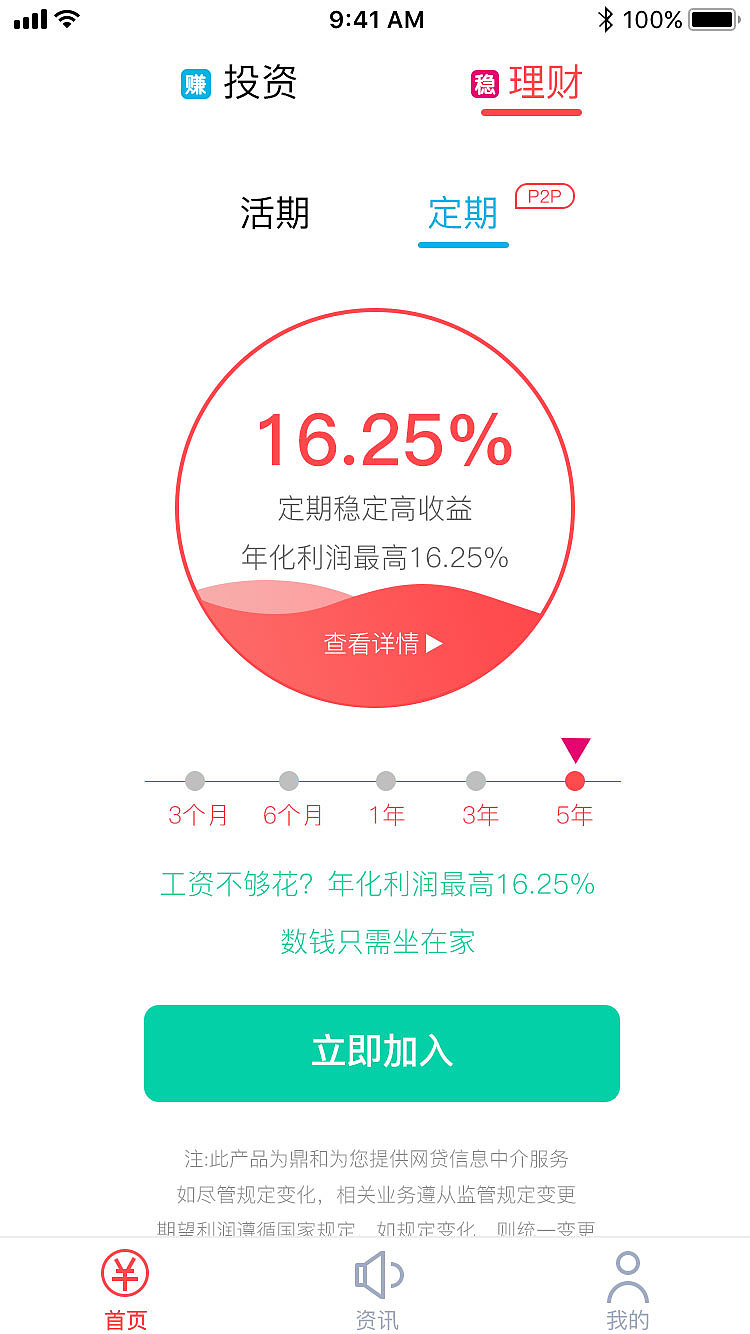
Task: Click the pink marker above 5年
Action: click(x=574, y=748)
